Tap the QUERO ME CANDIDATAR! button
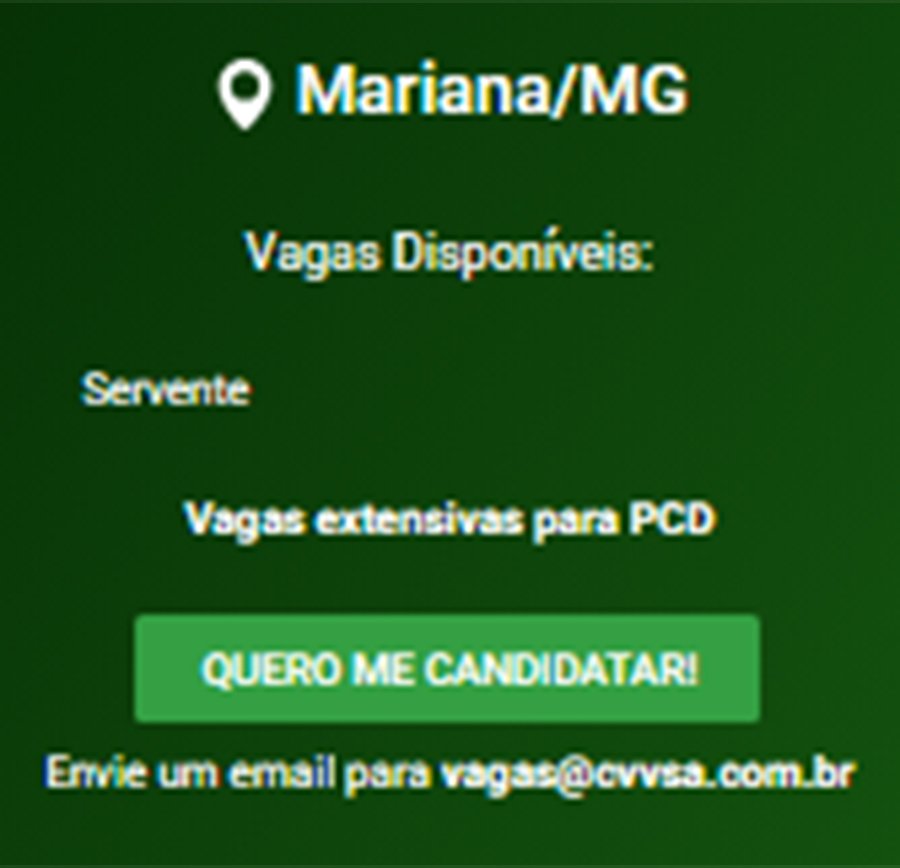900x868 pixels. pos(447,669)
